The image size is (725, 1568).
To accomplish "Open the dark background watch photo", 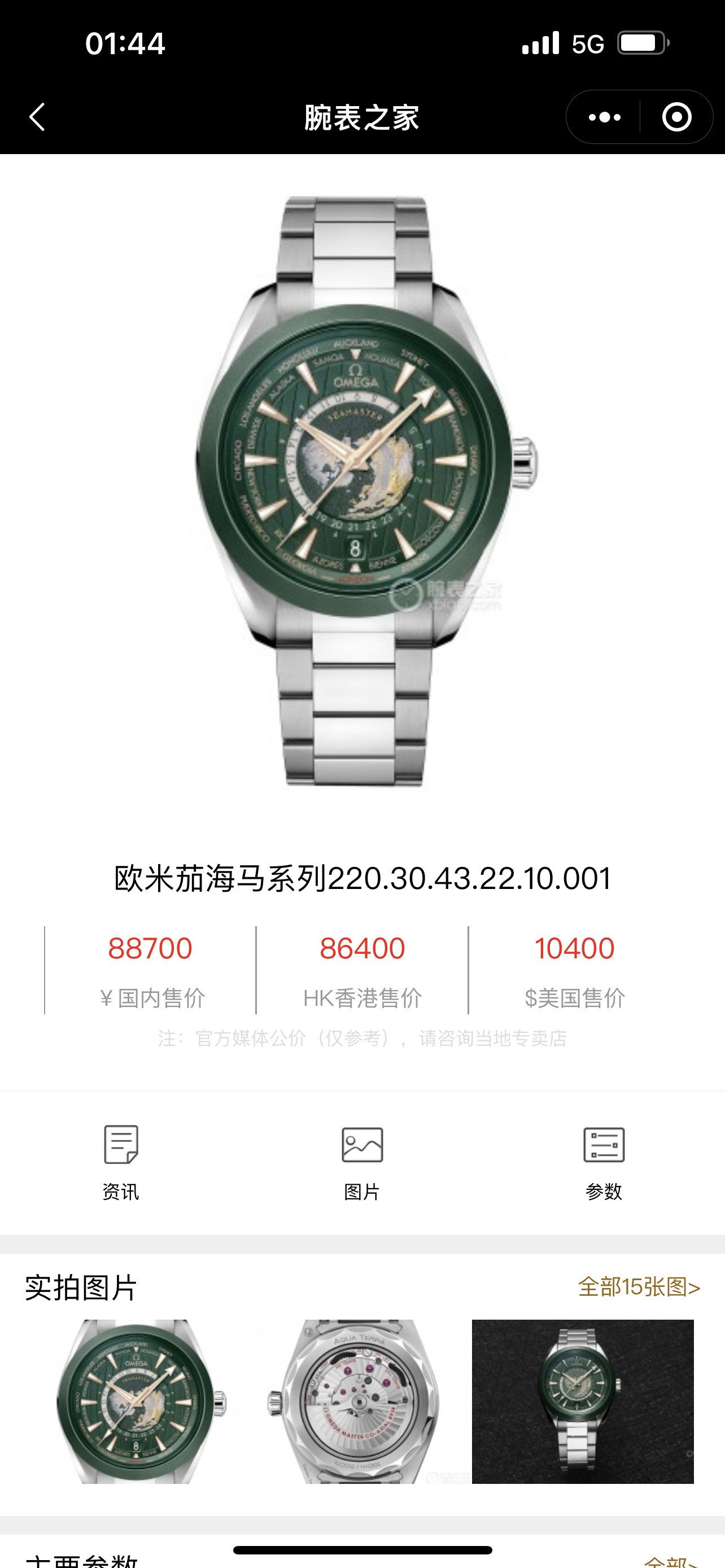I will coord(583,1401).
